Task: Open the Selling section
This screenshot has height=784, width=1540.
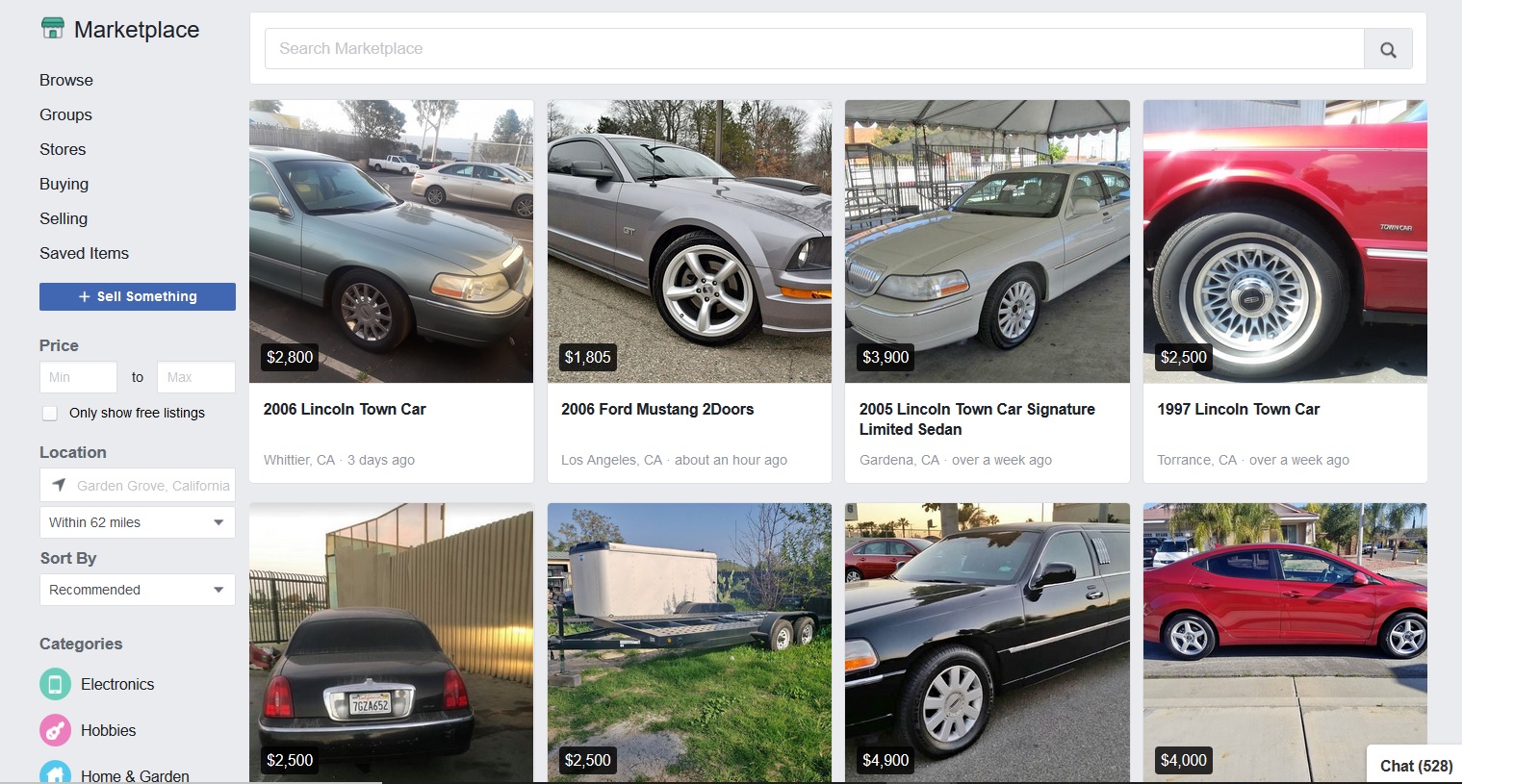Action: pyautogui.click(x=64, y=218)
